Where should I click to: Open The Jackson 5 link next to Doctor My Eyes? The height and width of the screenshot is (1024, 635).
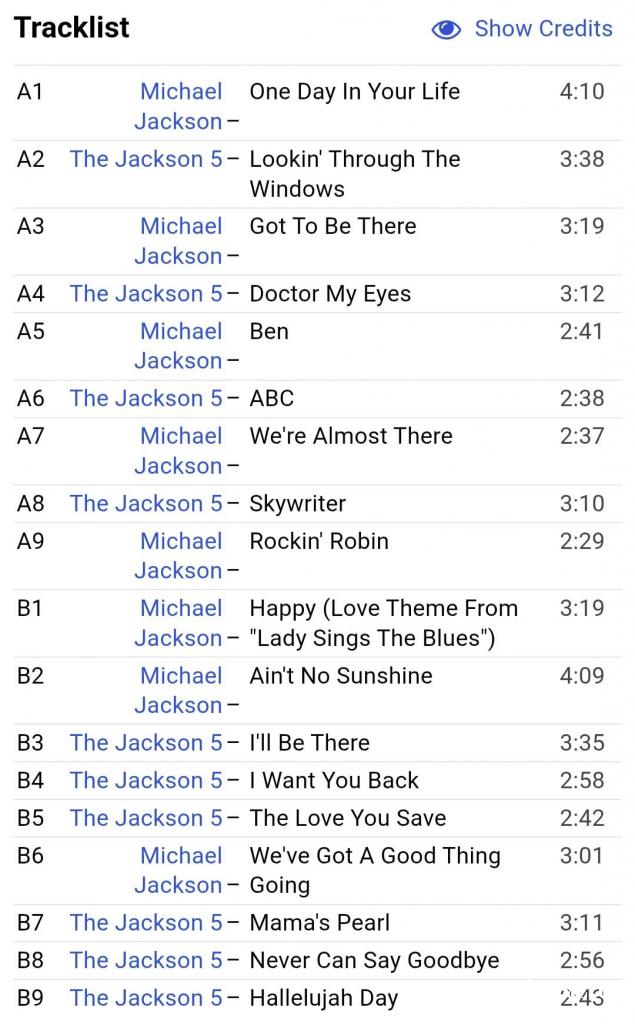tap(146, 293)
